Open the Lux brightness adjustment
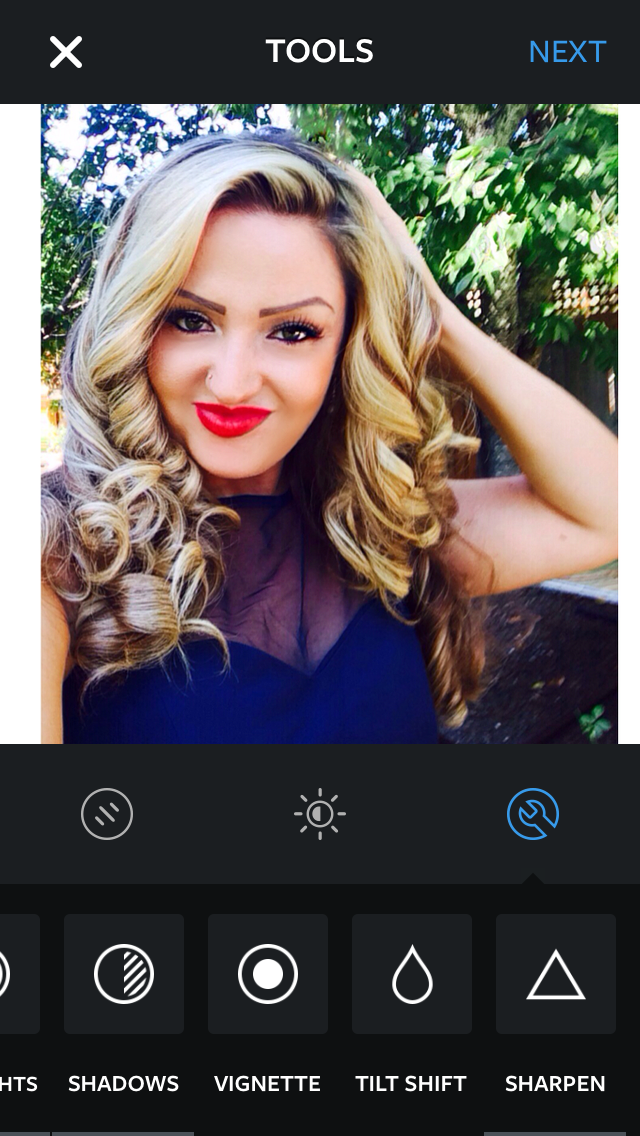The image size is (640, 1136). pyautogui.click(x=320, y=814)
